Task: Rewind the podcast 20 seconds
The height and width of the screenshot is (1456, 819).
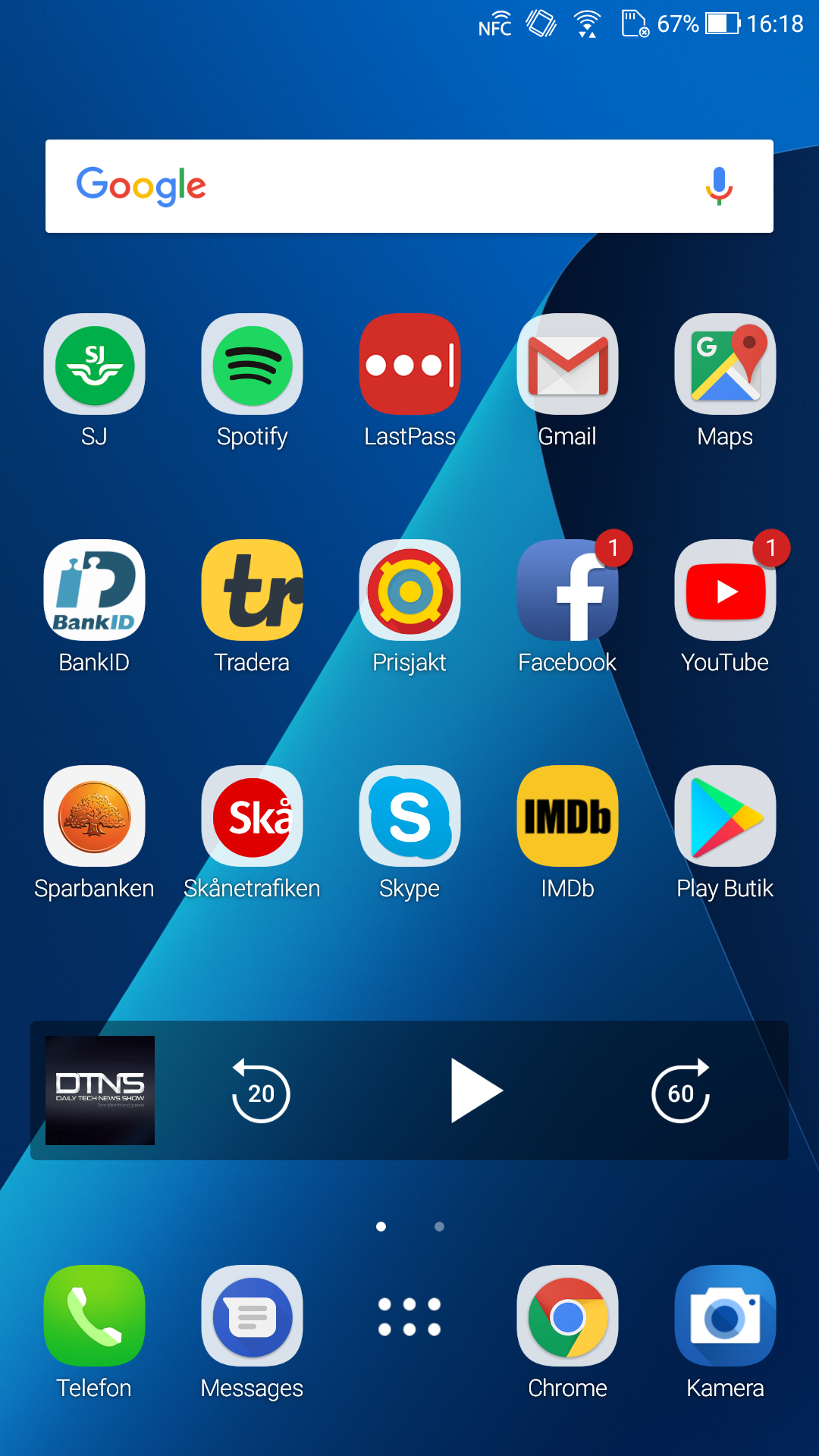Action: (261, 1091)
